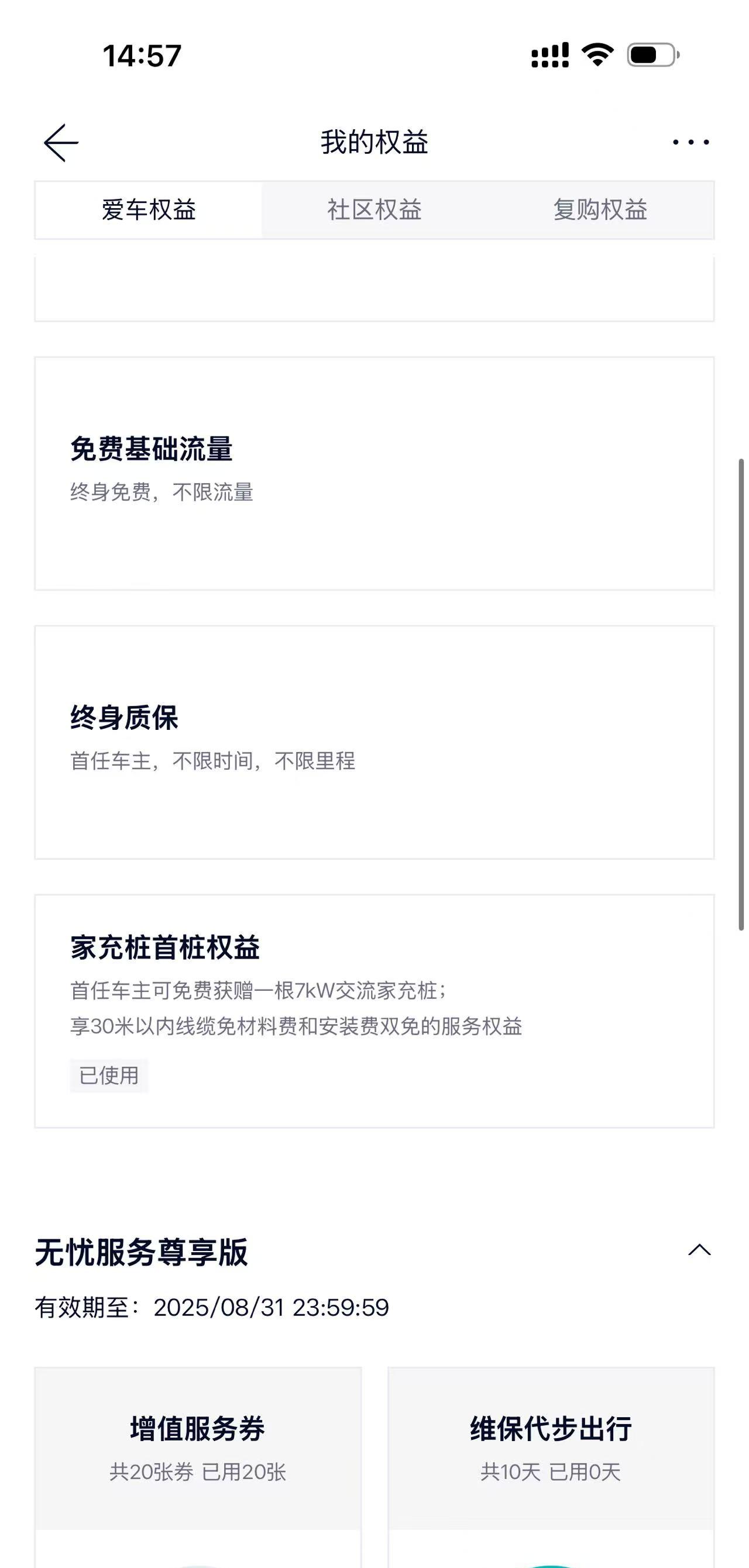Open the 增值服务券 card
This screenshot has height=1568, width=749.
pos(198,1467)
